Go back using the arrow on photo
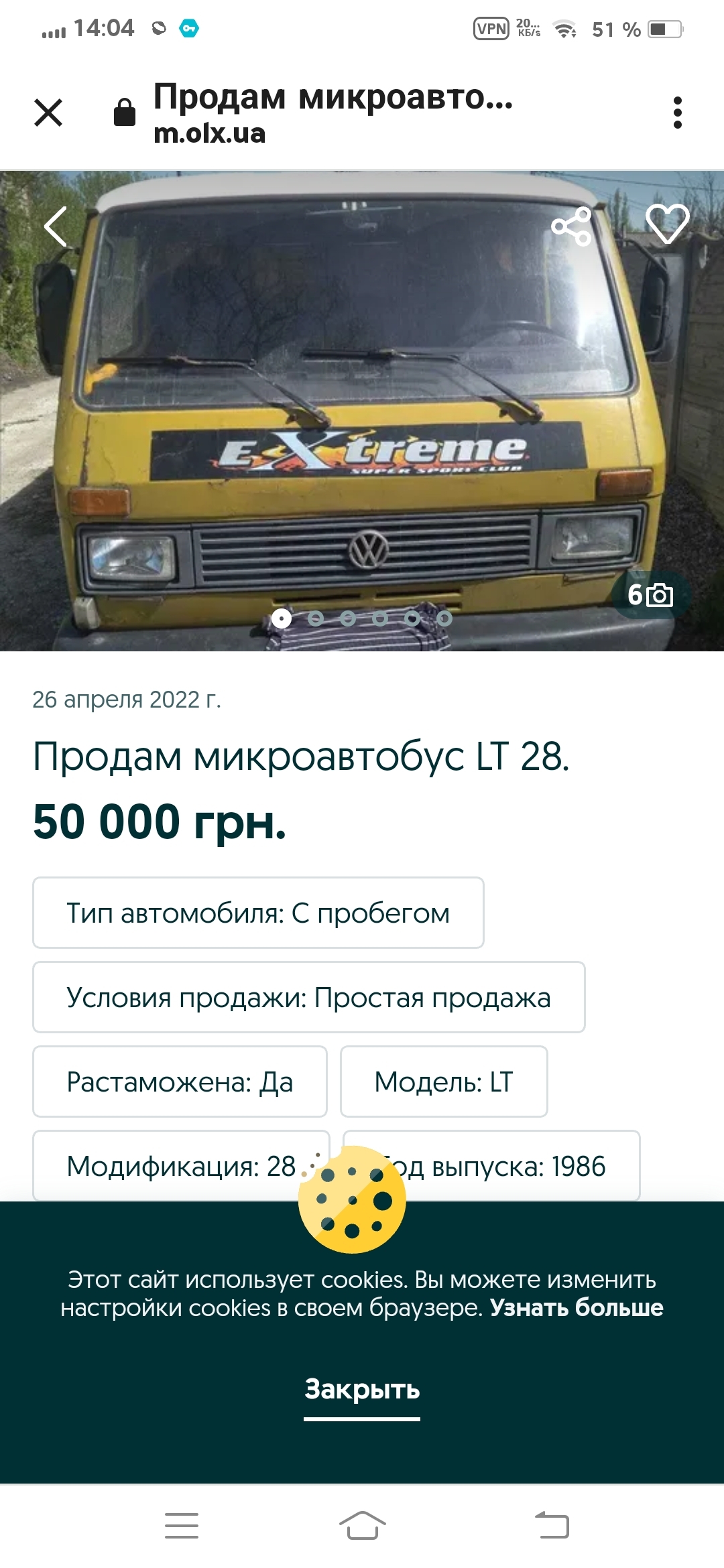The height and width of the screenshot is (1568, 724). (x=56, y=226)
